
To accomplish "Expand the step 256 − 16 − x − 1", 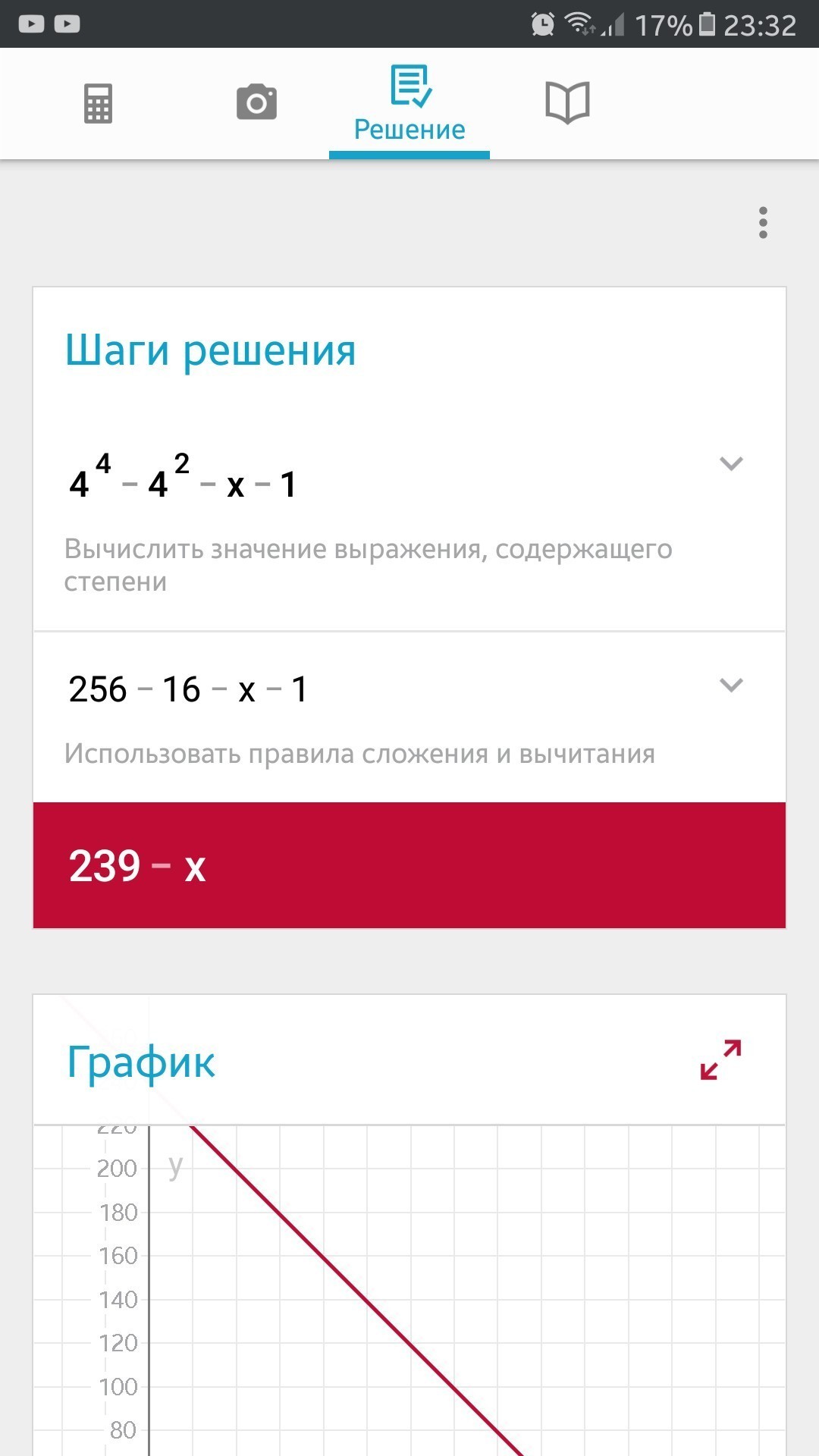I will click(x=731, y=686).
